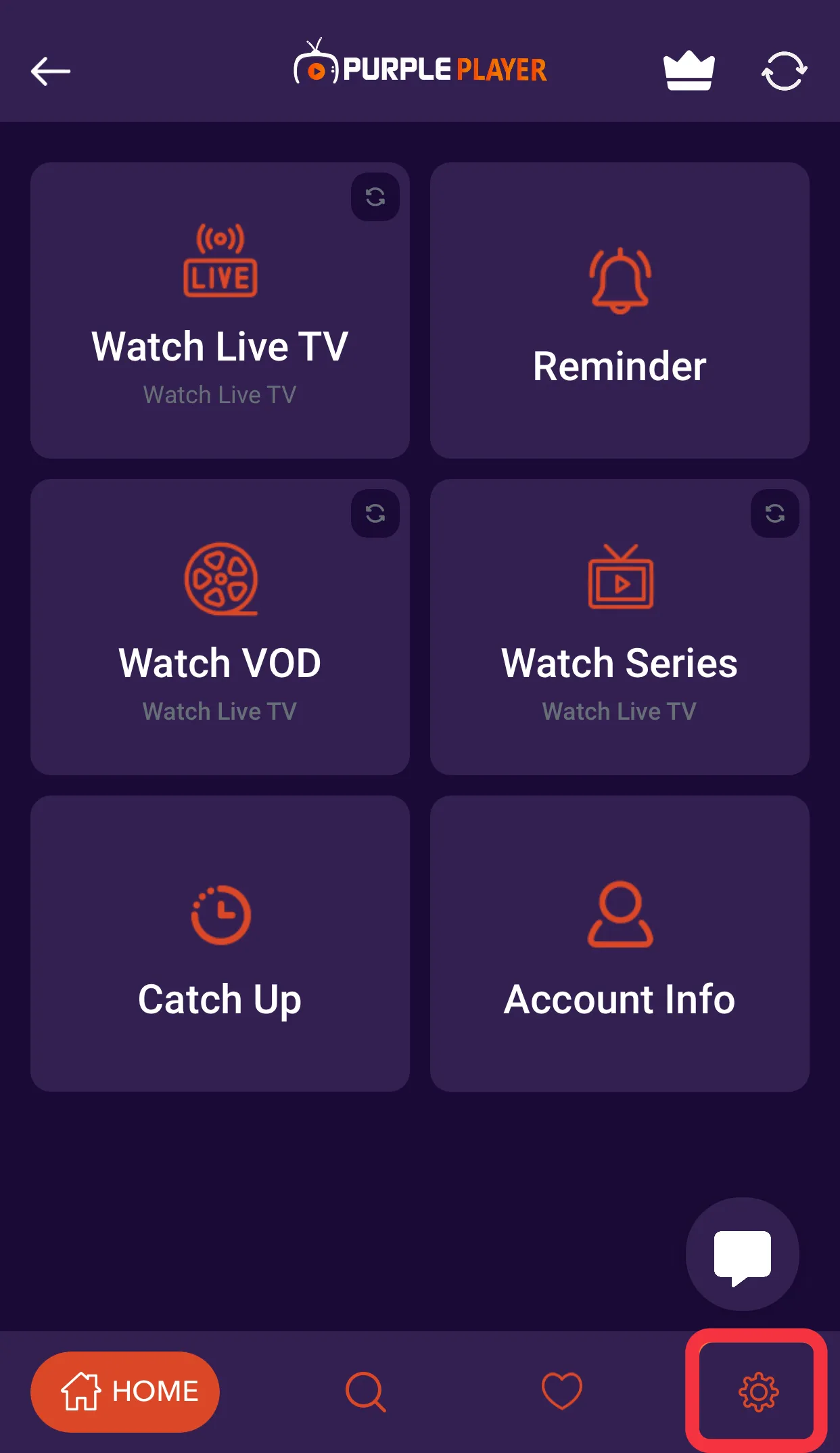Open the chat bubble button
The width and height of the screenshot is (840, 1453).
tap(742, 1255)
